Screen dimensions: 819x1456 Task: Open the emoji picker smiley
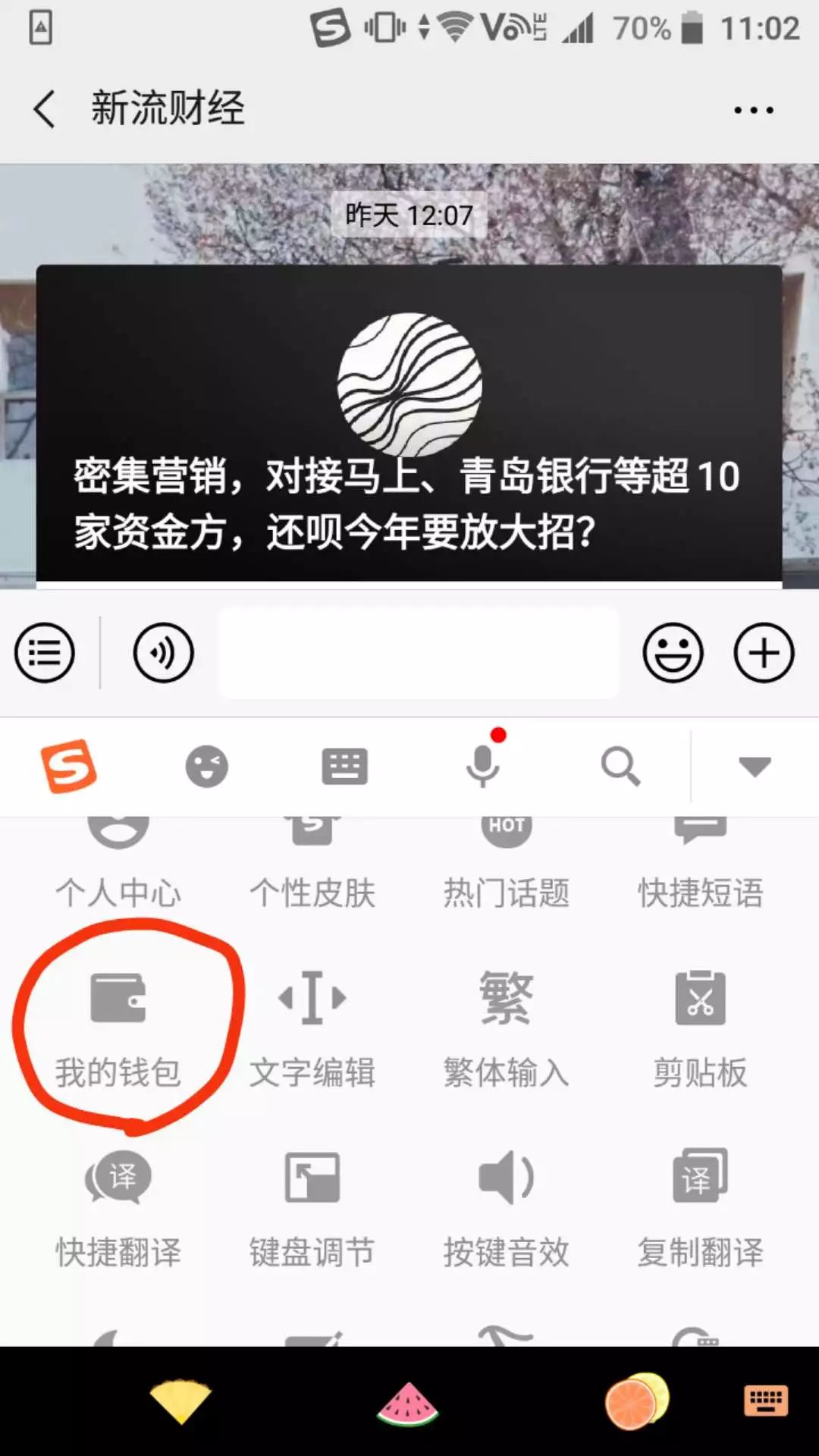(673, 653)
